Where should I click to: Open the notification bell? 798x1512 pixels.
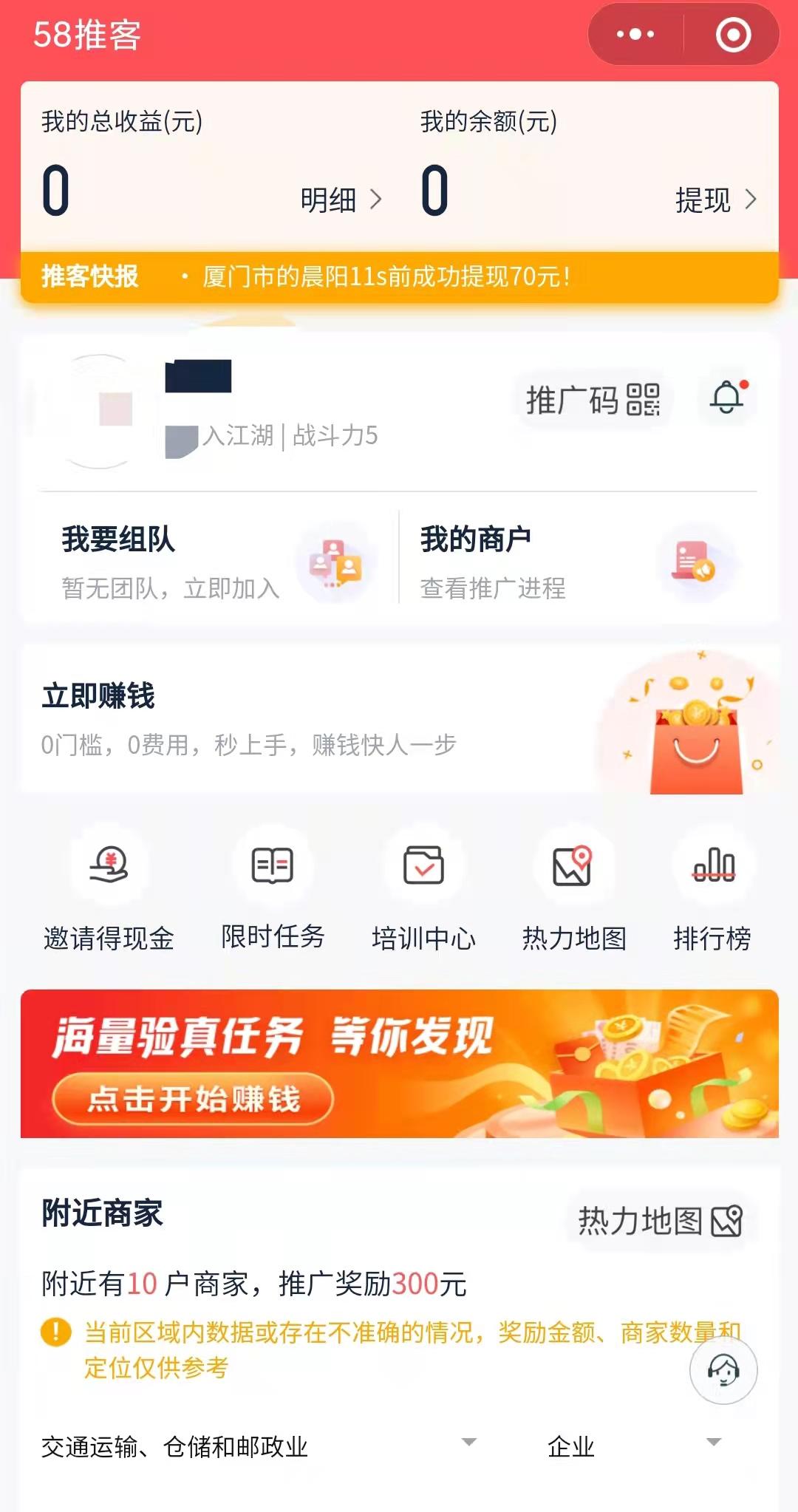(x=726, y=399)
